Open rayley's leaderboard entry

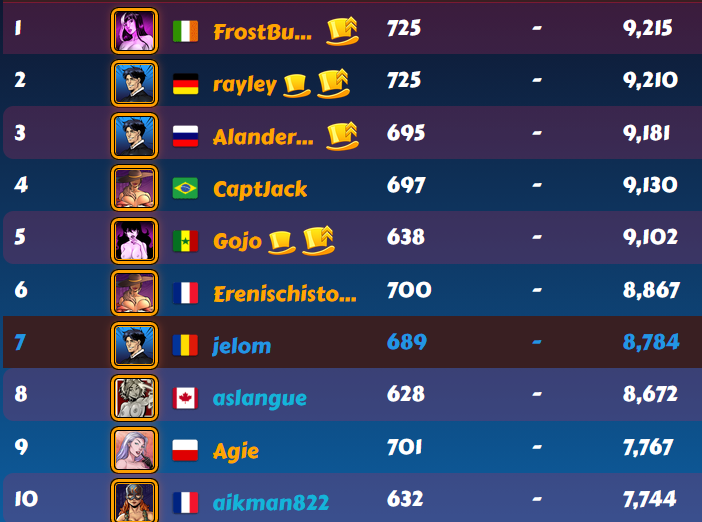click(244, 84)
